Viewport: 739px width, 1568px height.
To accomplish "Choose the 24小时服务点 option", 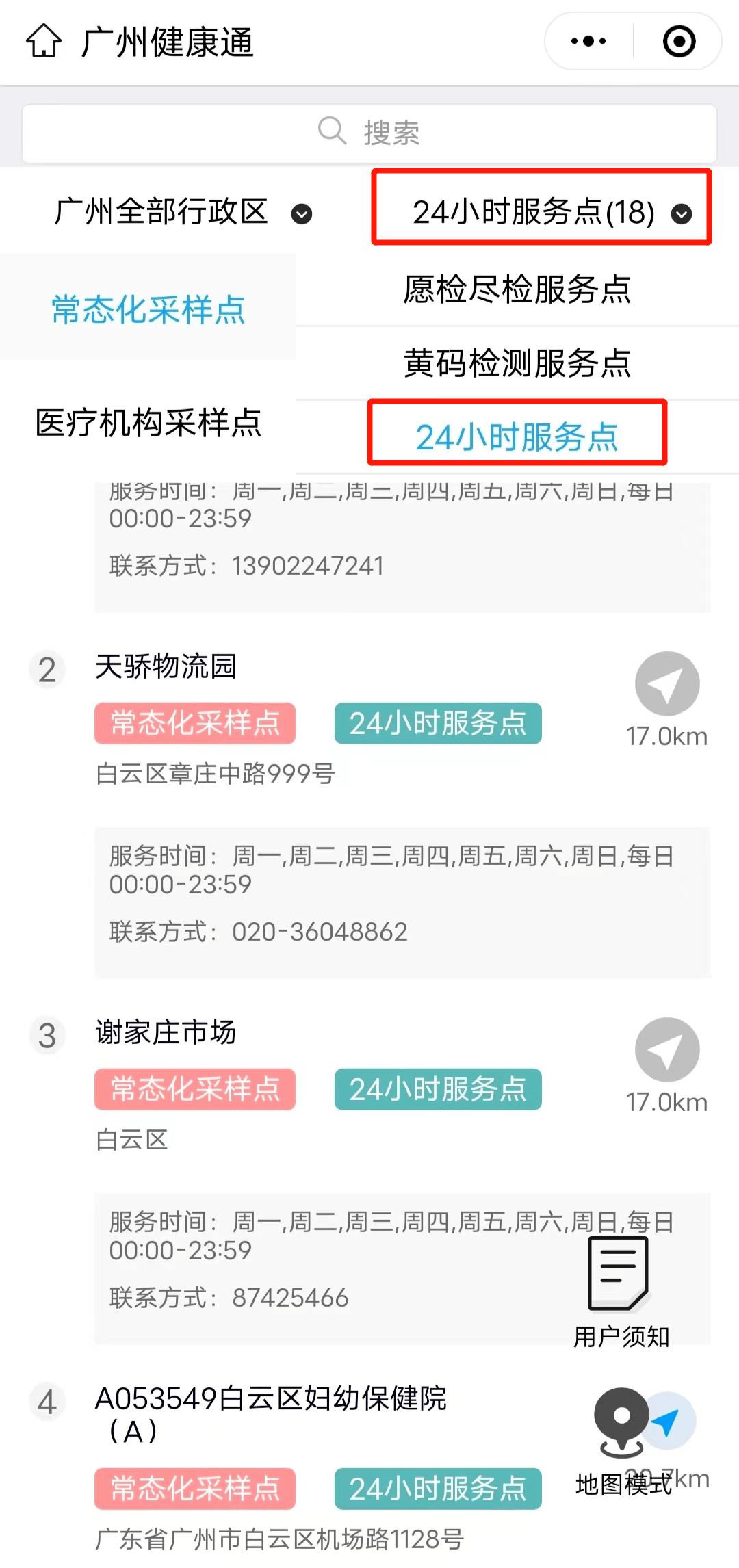I will coord(517,436).
